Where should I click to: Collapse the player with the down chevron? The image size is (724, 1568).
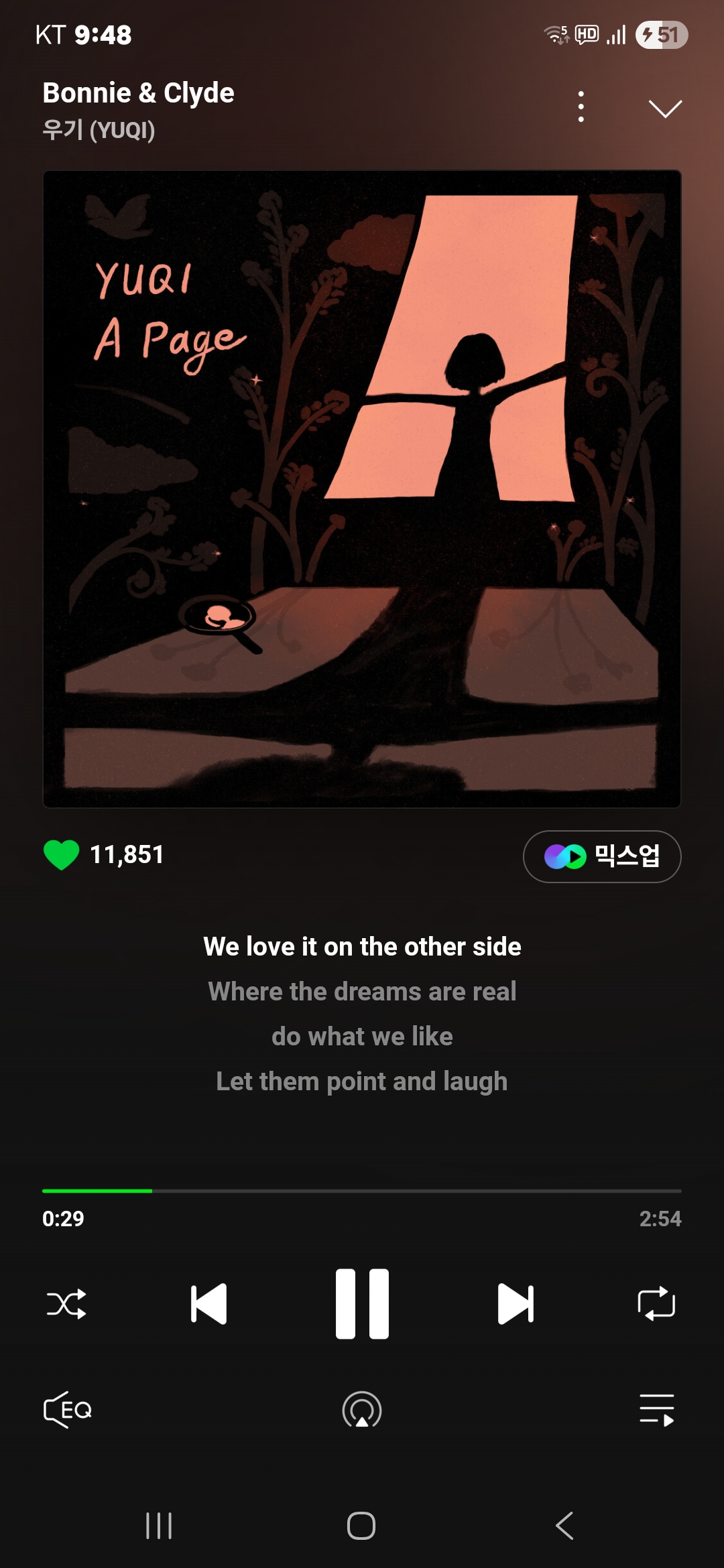pyautogui.click(x=665, y=109)
